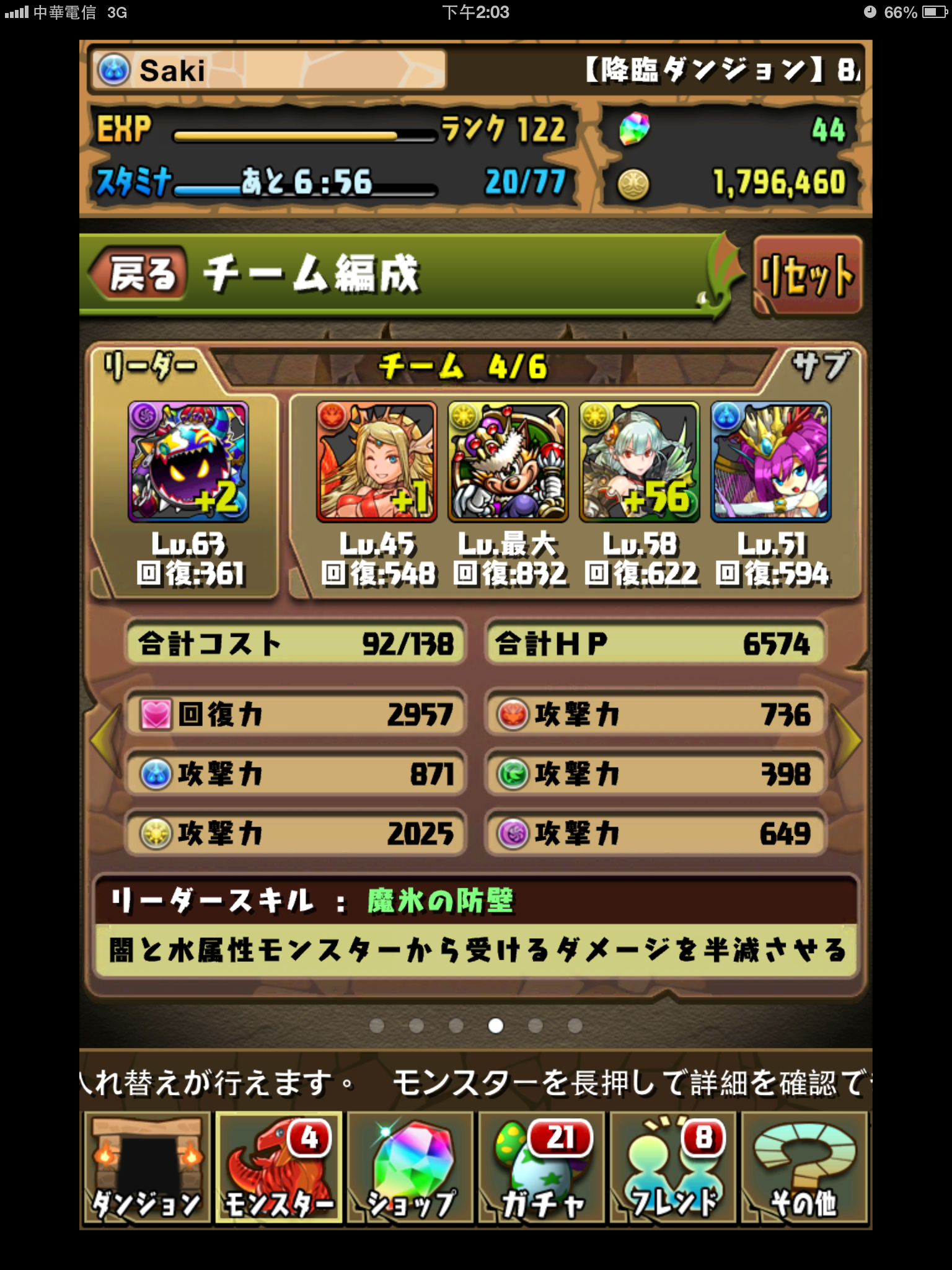952x1270 pixels.
Task: Select the leader monster Lv.63
Action: (x=188, y=462)
